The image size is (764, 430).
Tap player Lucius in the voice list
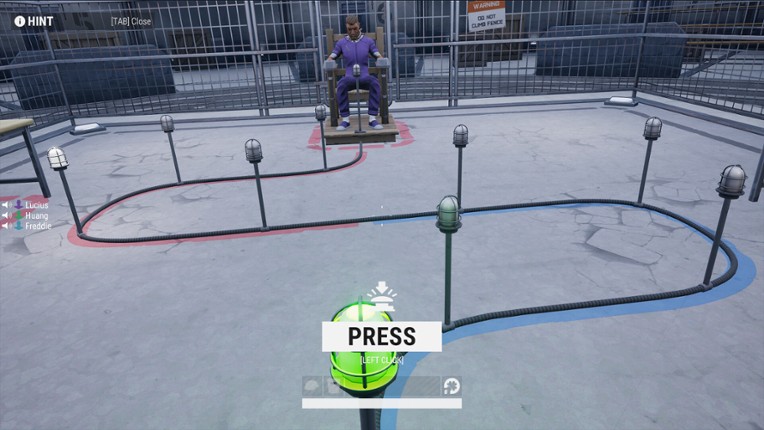[36, 204]
